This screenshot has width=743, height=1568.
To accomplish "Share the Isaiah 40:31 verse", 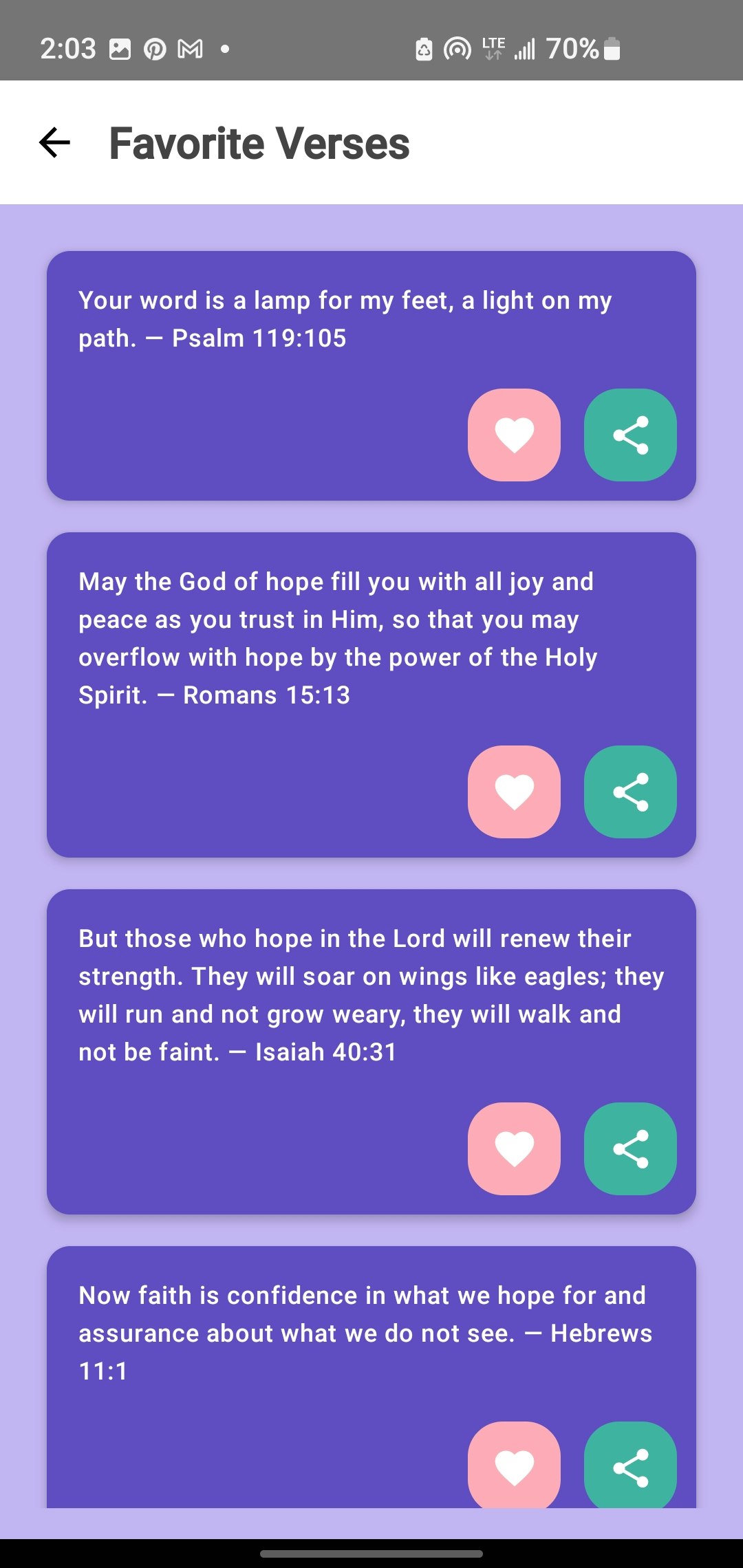I will pyautogui.click(x=630, y=1148).
